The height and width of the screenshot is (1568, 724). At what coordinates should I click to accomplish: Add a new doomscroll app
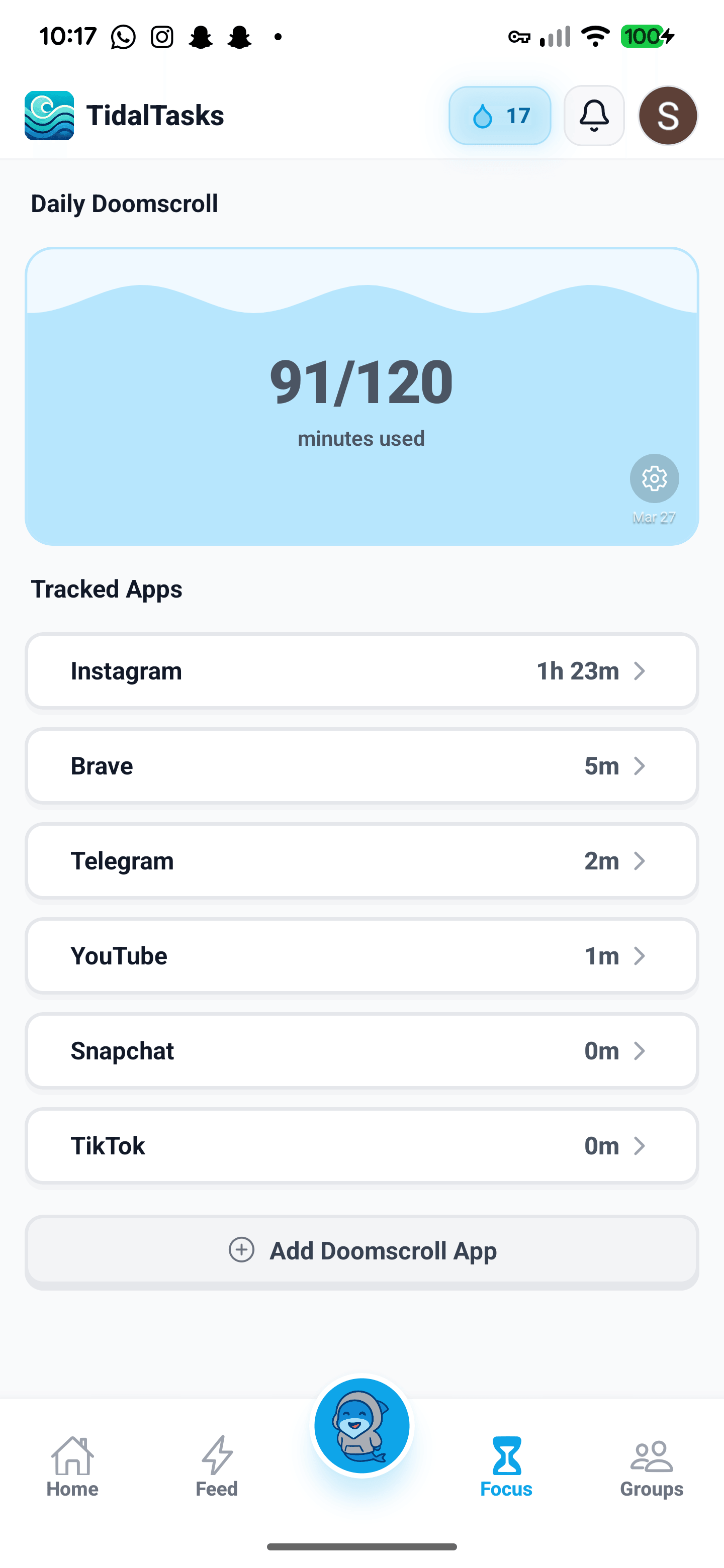click(x=361, y=1251)
